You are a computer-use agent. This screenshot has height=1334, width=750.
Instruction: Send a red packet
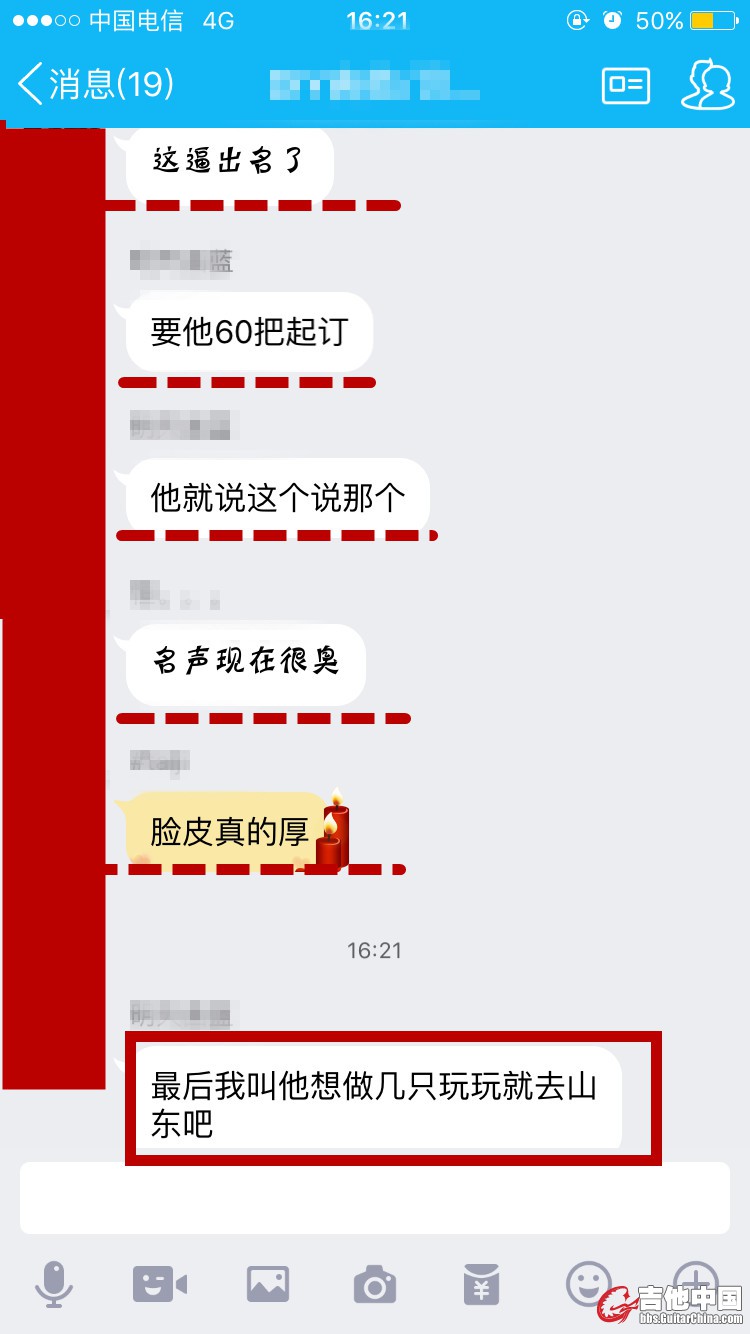tap(482, 1284)
